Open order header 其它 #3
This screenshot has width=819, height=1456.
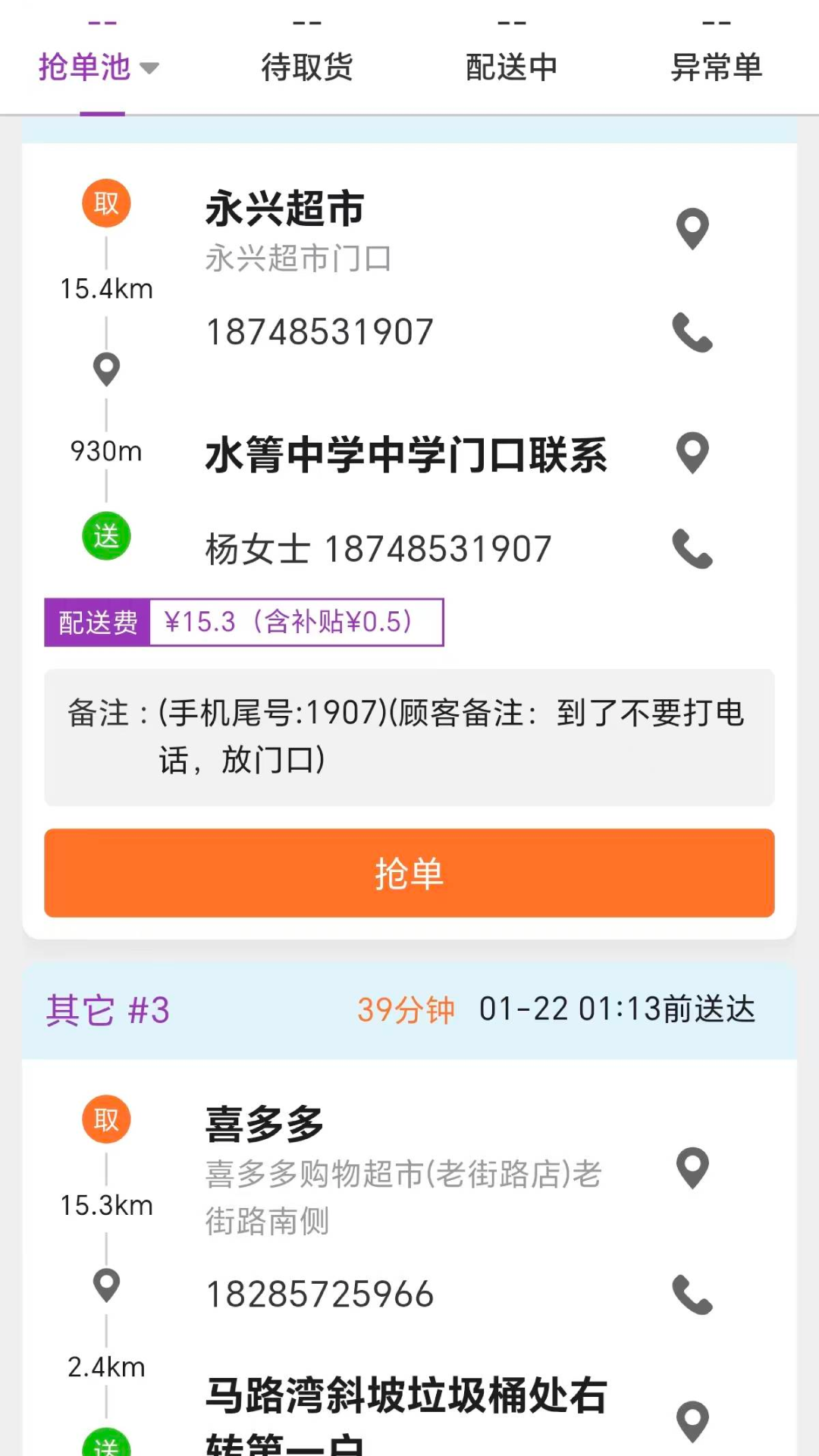coord(108,1009)
